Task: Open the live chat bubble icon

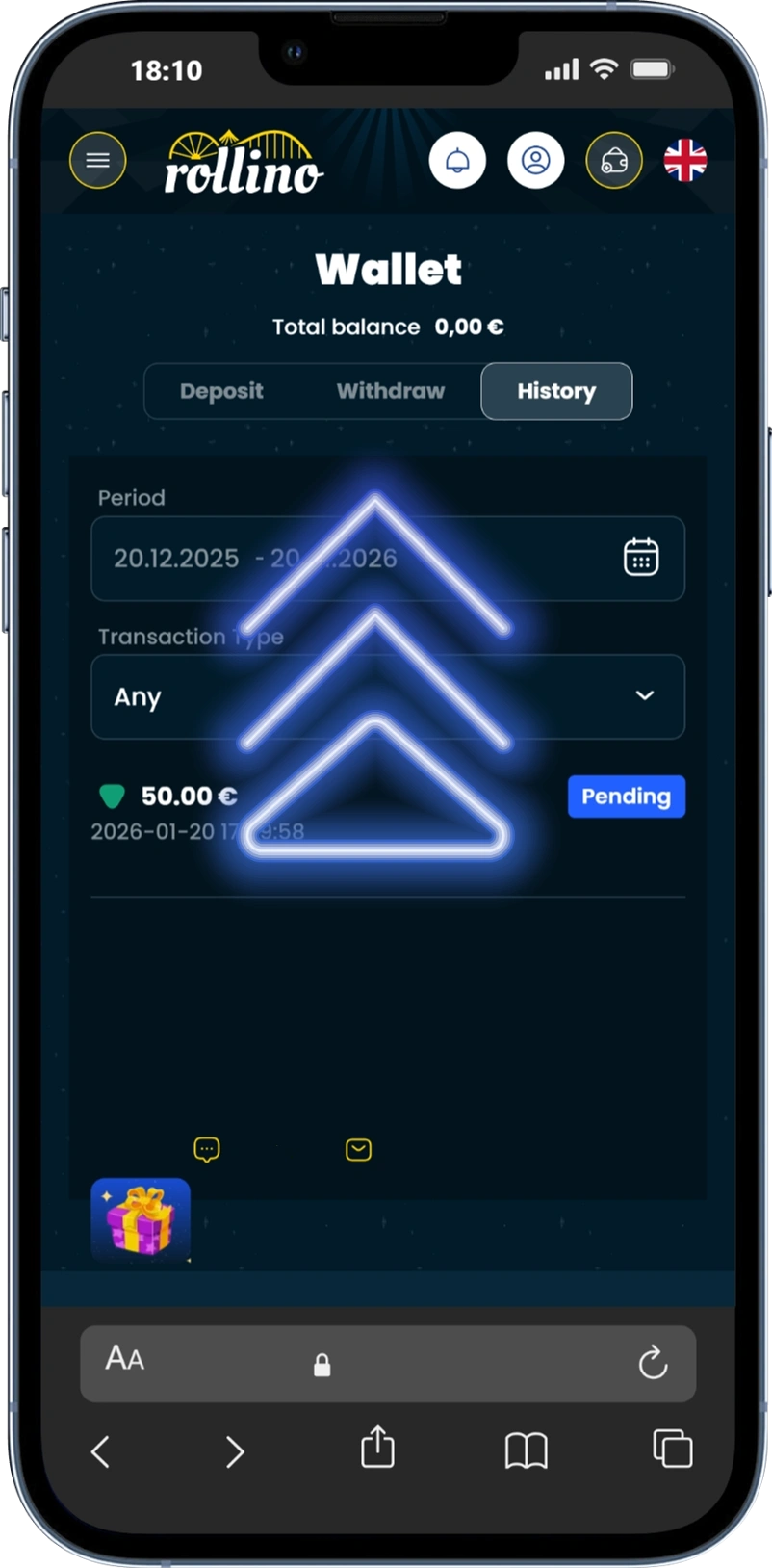Action: [207, 1149]
